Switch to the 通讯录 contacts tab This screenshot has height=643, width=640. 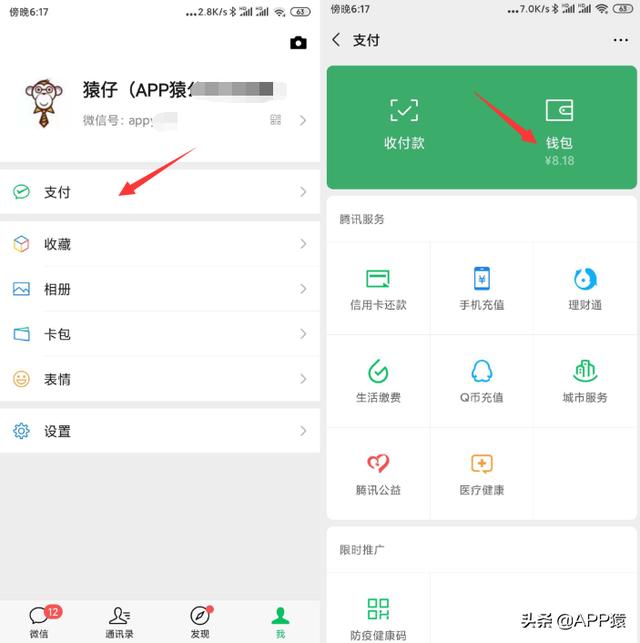(x=120, y=621)
